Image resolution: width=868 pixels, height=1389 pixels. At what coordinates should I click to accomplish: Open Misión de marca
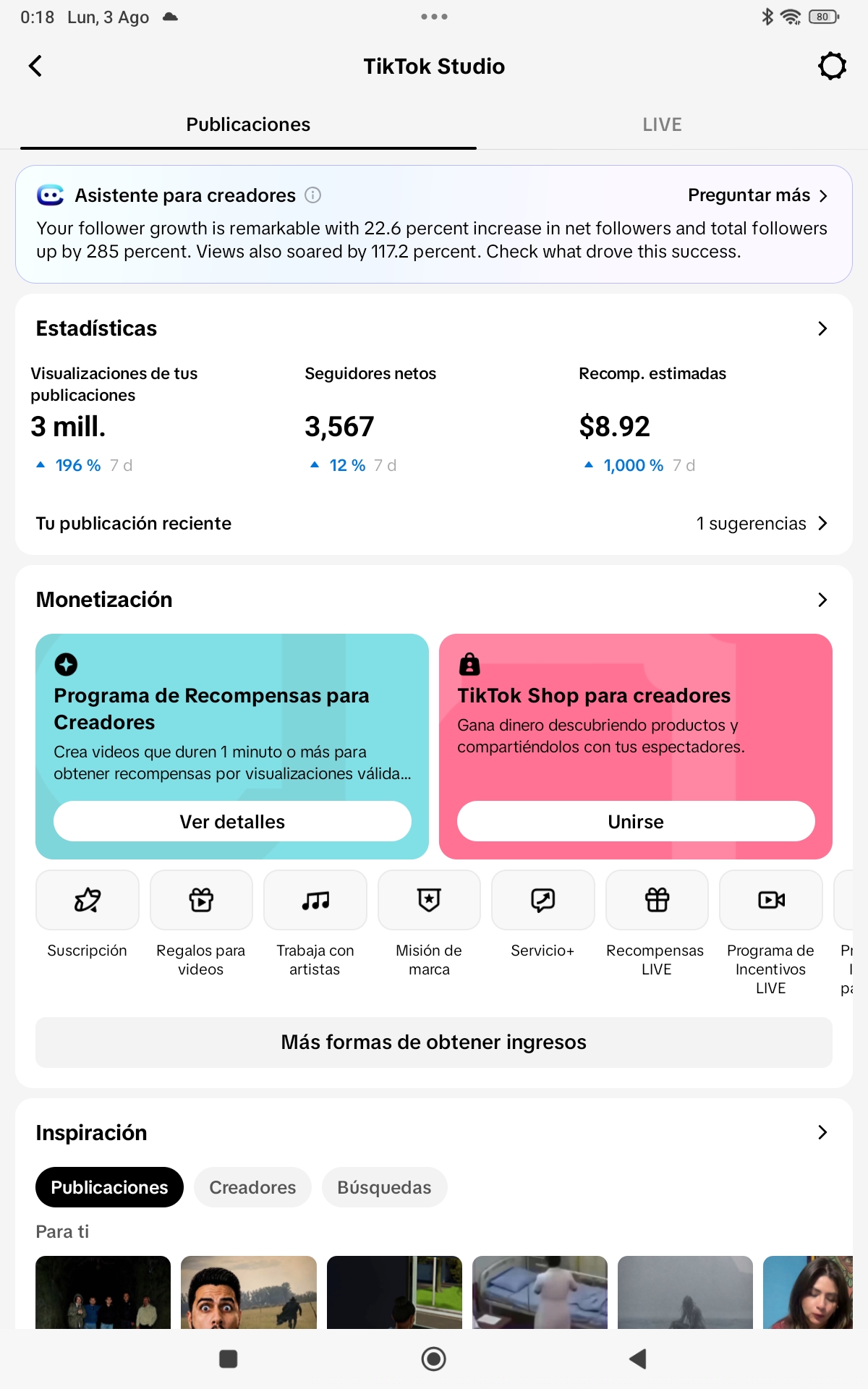pyautogui.click(x=429, y=924)
